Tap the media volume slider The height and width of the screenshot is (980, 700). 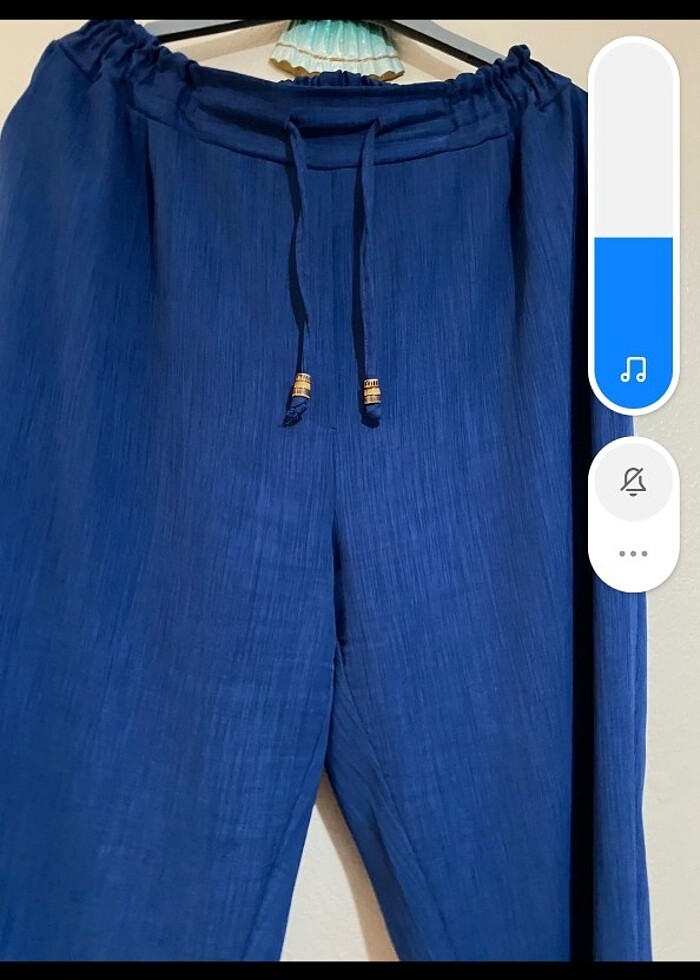tap(633, 226)
